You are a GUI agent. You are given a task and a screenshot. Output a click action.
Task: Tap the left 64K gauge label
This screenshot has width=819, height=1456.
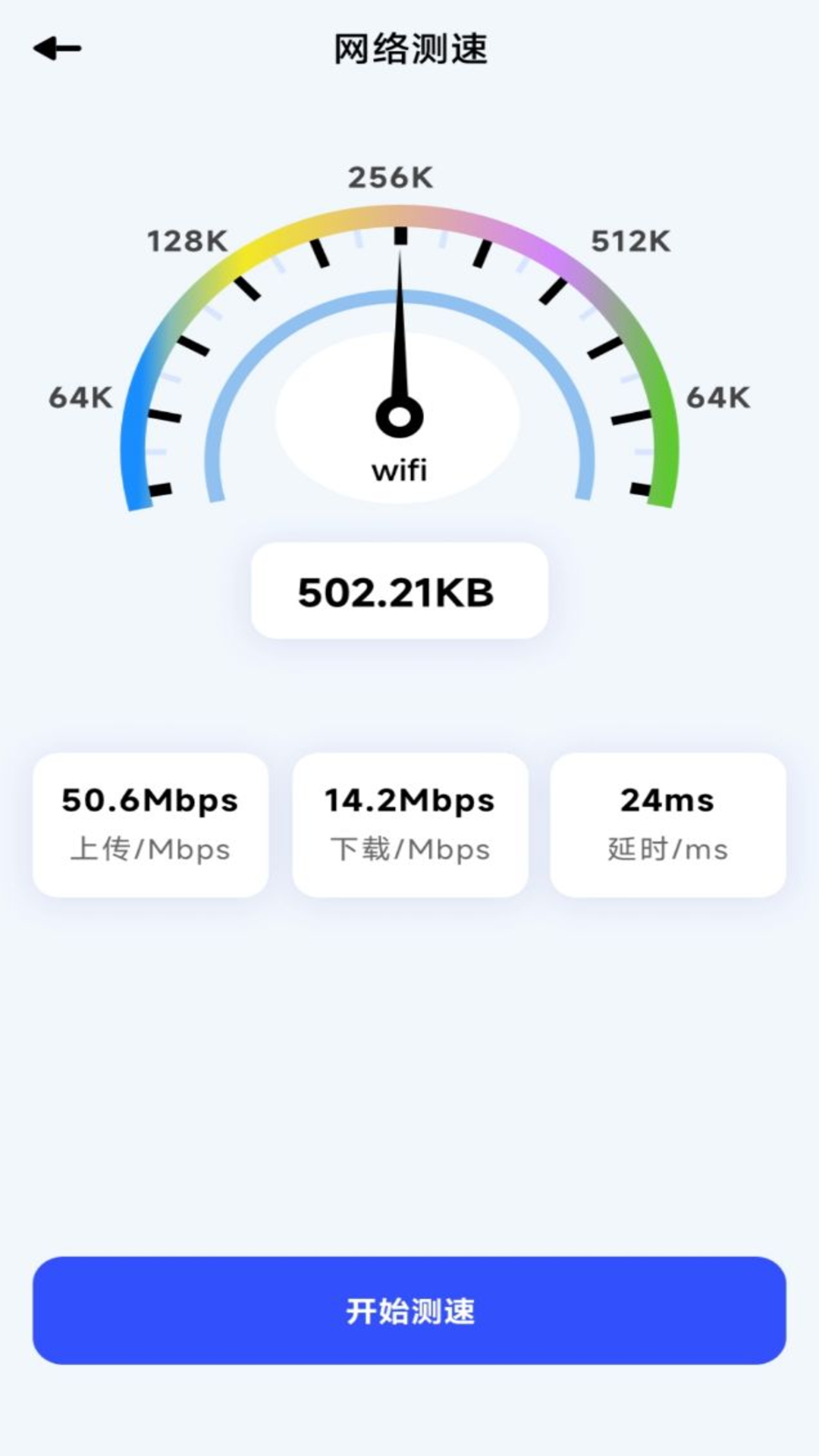click(80, 395)
